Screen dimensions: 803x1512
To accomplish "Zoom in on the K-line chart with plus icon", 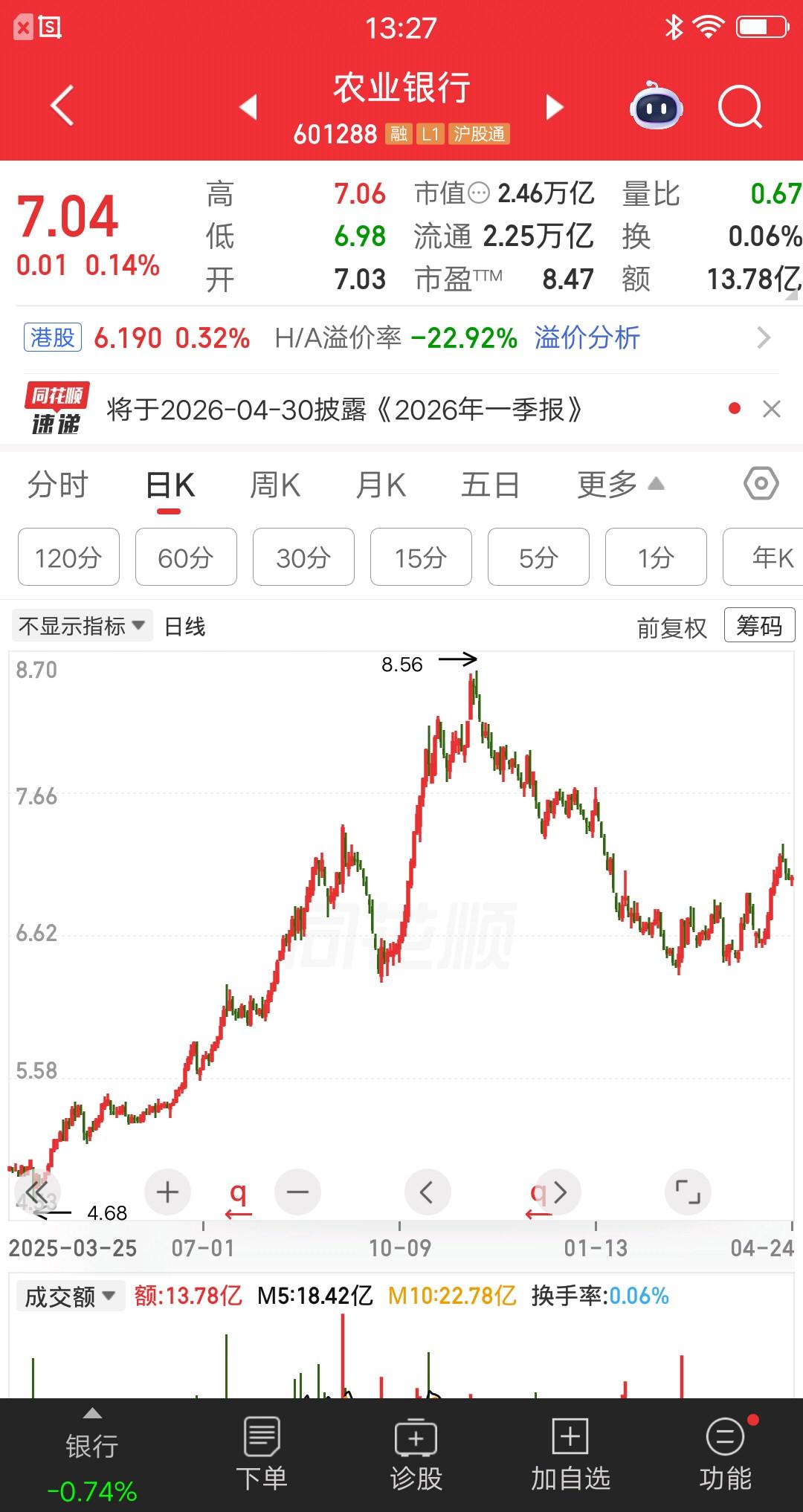I will (167, 1192).
